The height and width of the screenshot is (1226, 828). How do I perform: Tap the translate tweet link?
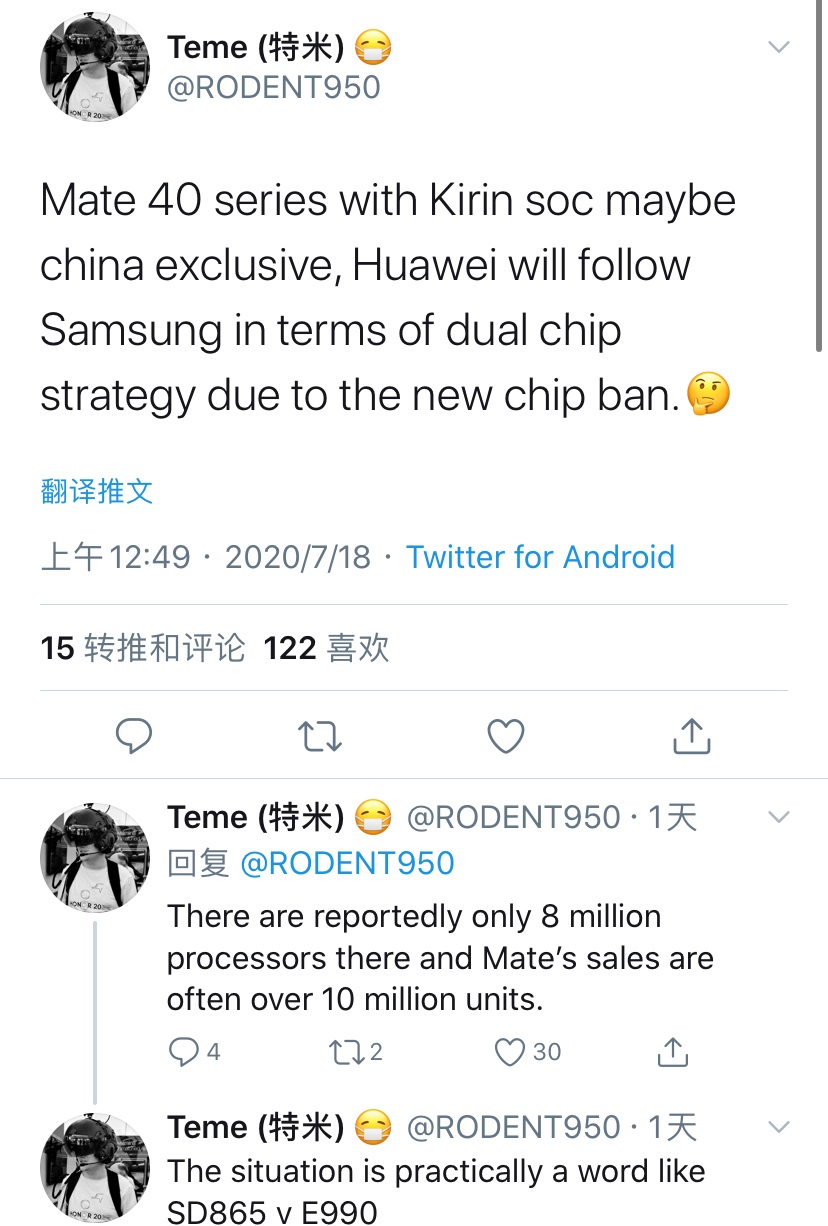pyautogui.click(x=97, y=490)
